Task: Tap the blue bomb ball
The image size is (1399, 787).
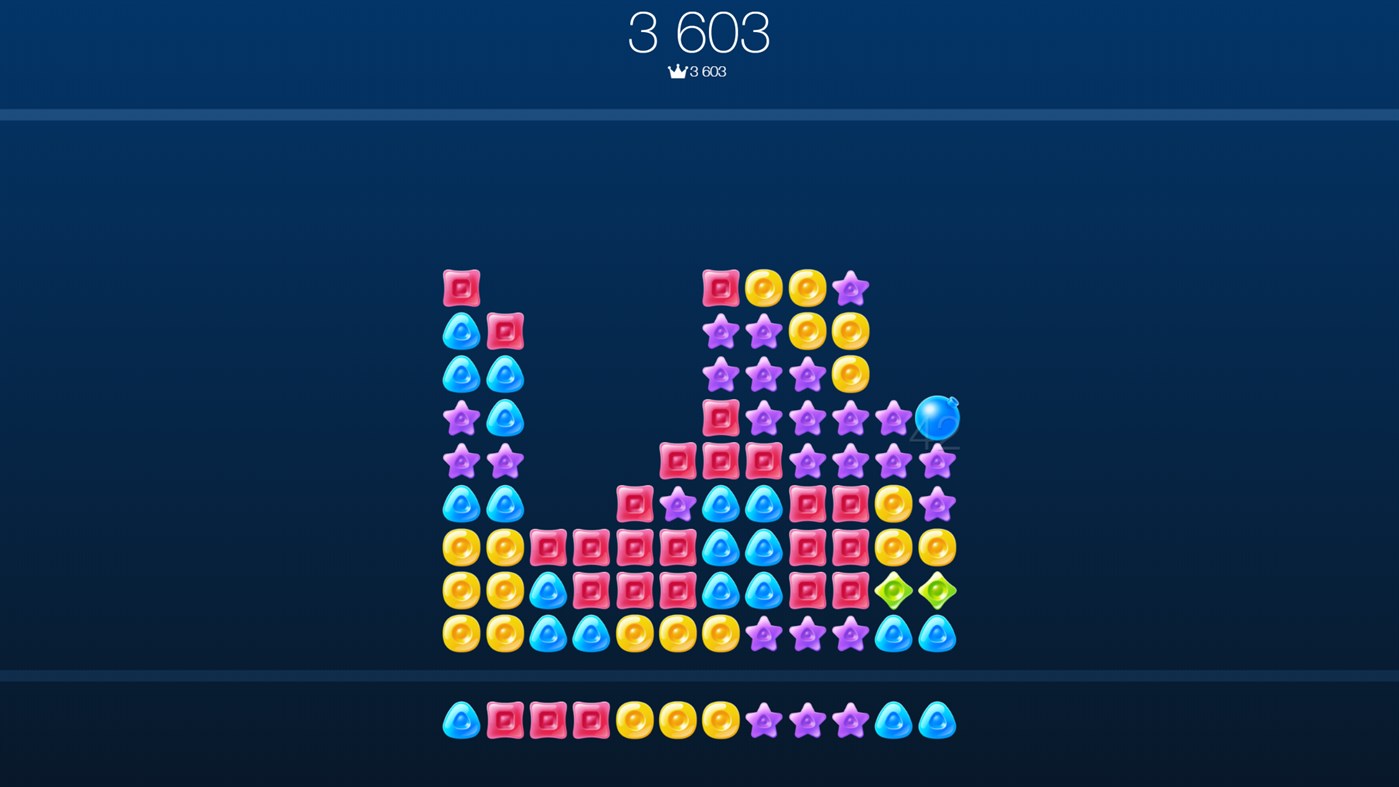Action: pyautogui.click(x=937, y=418)
